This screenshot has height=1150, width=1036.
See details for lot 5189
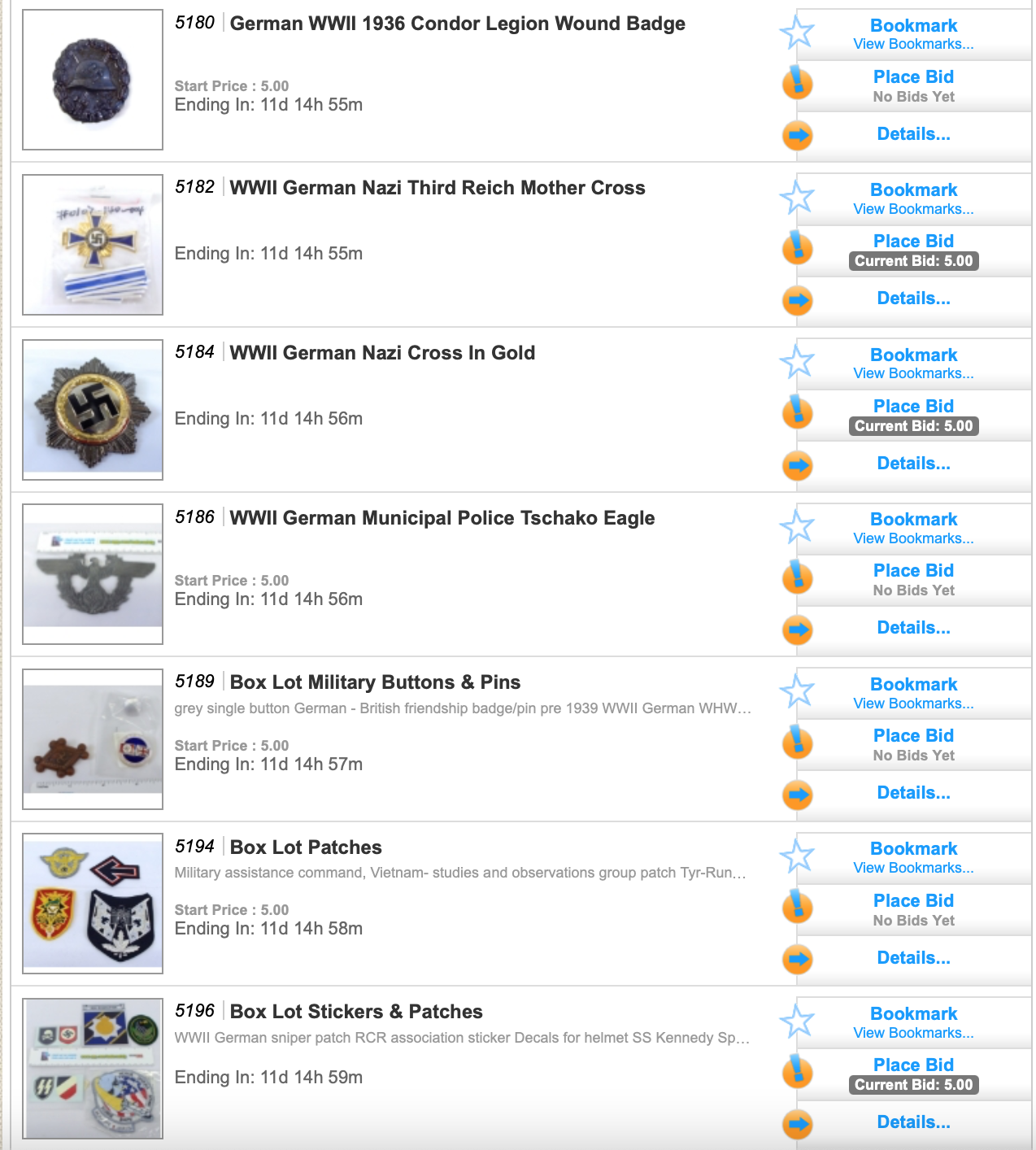click(x=913, y=793)
